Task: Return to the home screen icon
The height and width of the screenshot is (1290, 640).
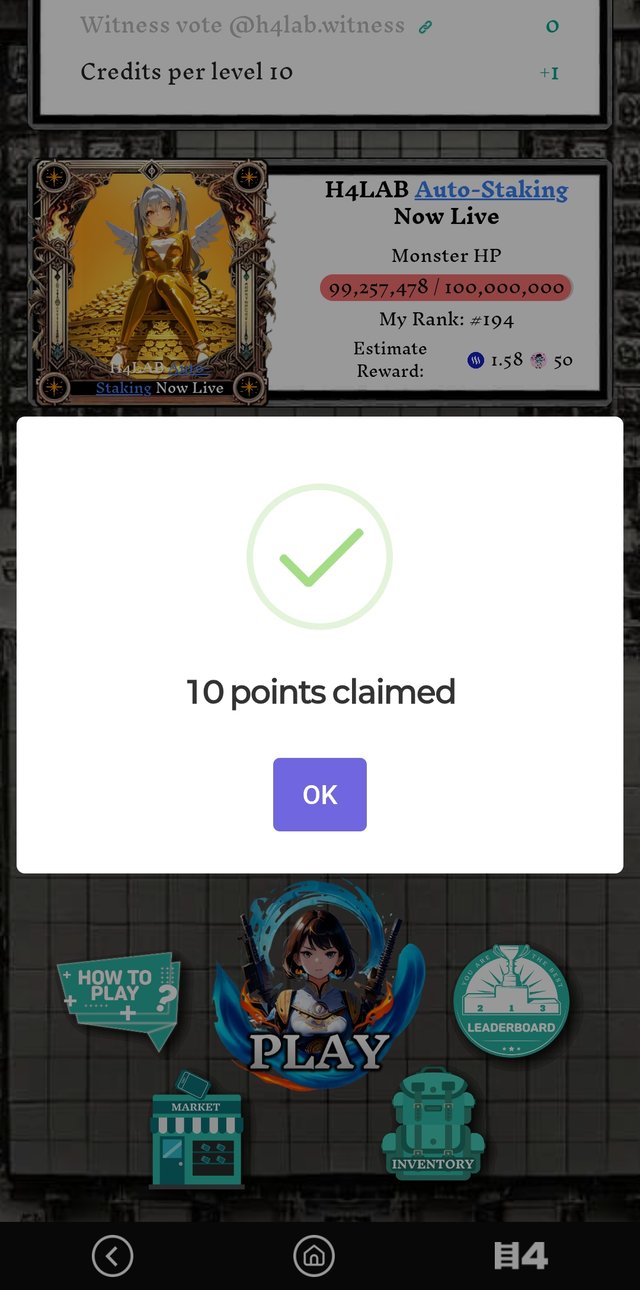Action: [x=314, y=1256]
